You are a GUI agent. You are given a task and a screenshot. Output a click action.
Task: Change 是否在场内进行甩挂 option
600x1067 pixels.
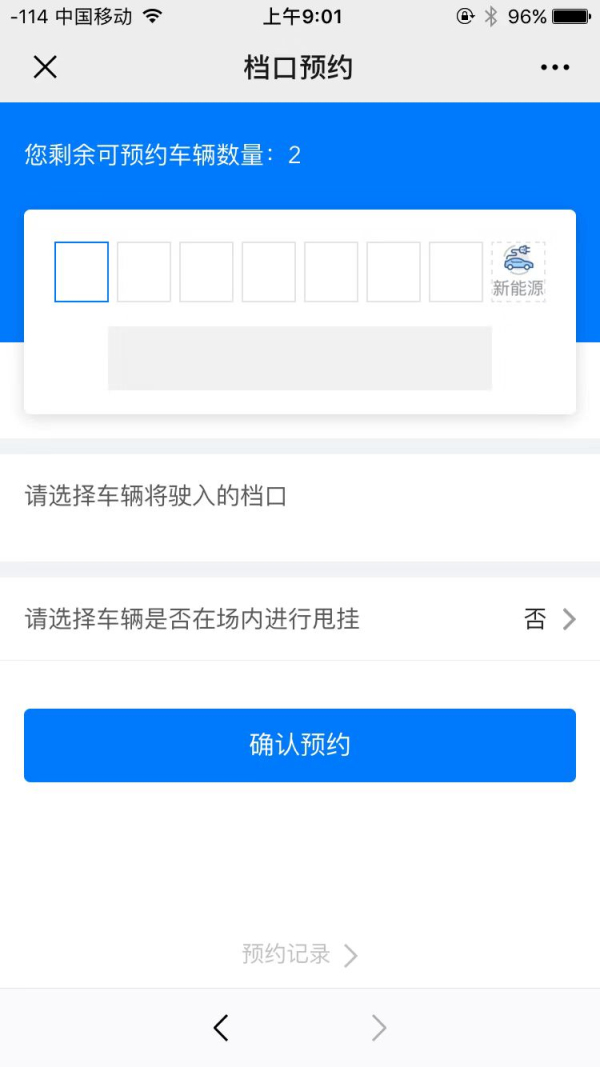[548, 619]
